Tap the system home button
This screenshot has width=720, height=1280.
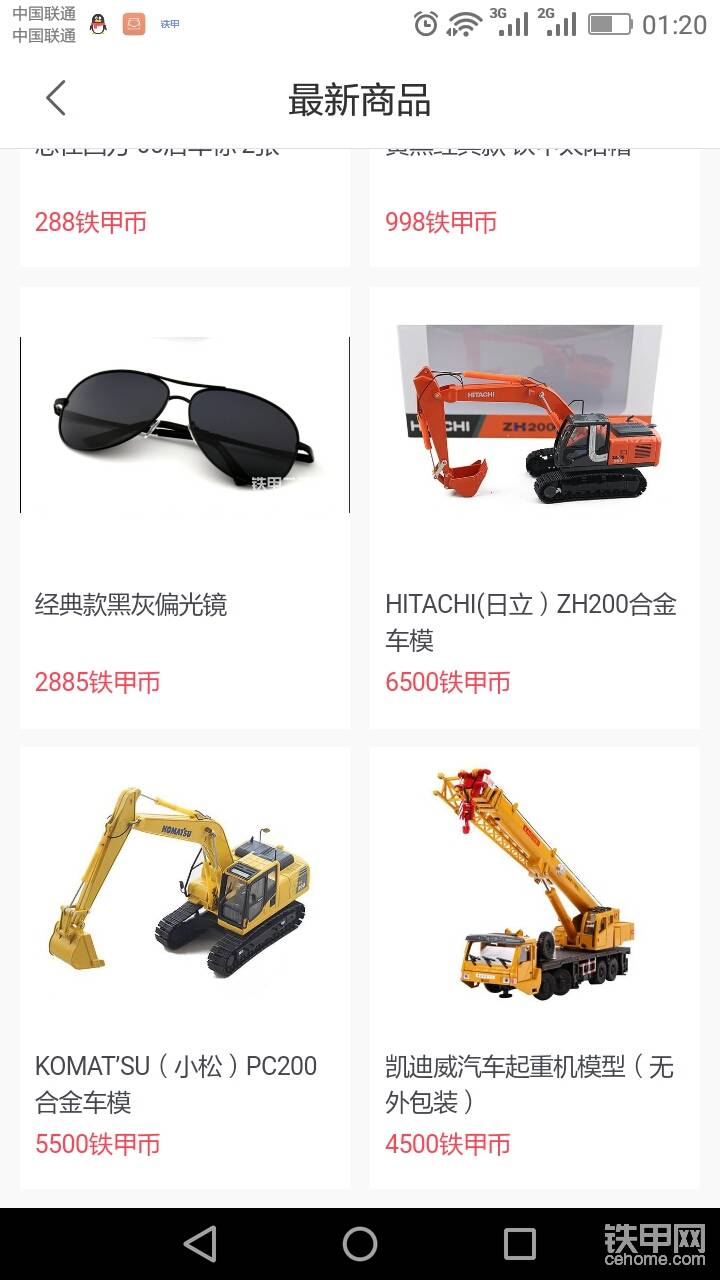pos(360,1244)
